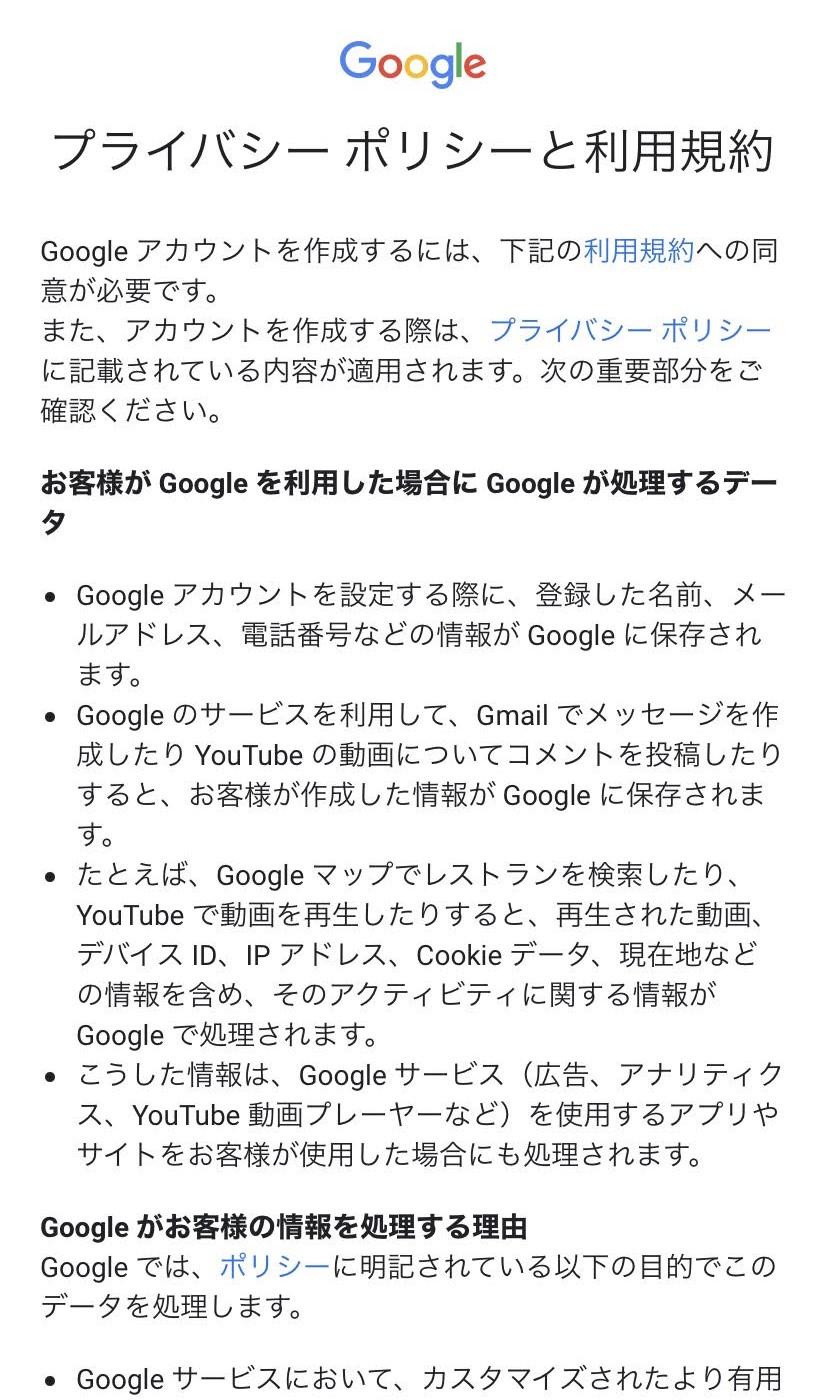Open the プライバシー ポリシー link
Image resolution: width=828 pixels, height=1400 pixels.
click(x=630, y=331)
